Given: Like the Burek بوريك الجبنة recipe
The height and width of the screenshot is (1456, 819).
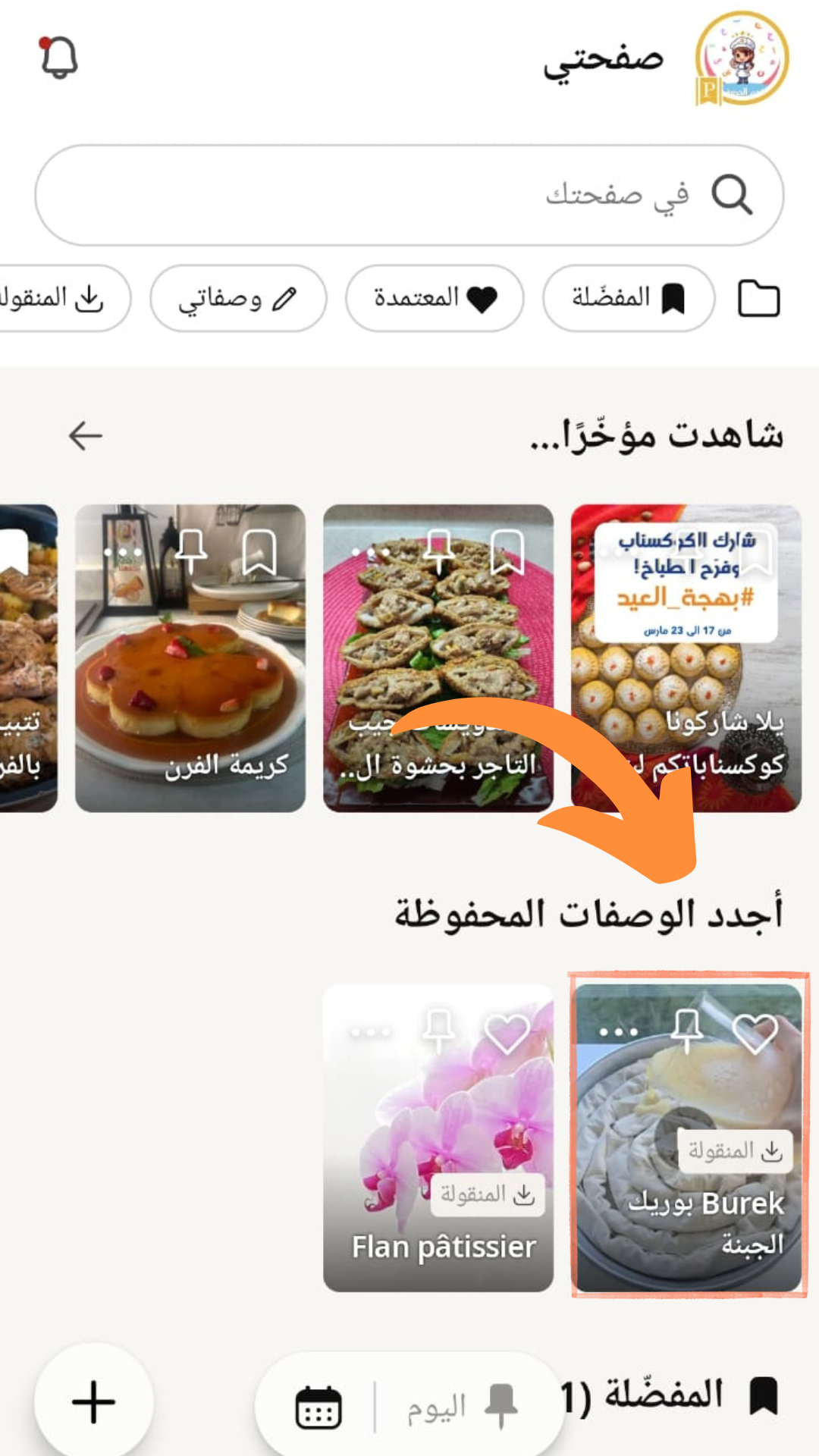Looking at the screenshot, I should coord(755,1033).
